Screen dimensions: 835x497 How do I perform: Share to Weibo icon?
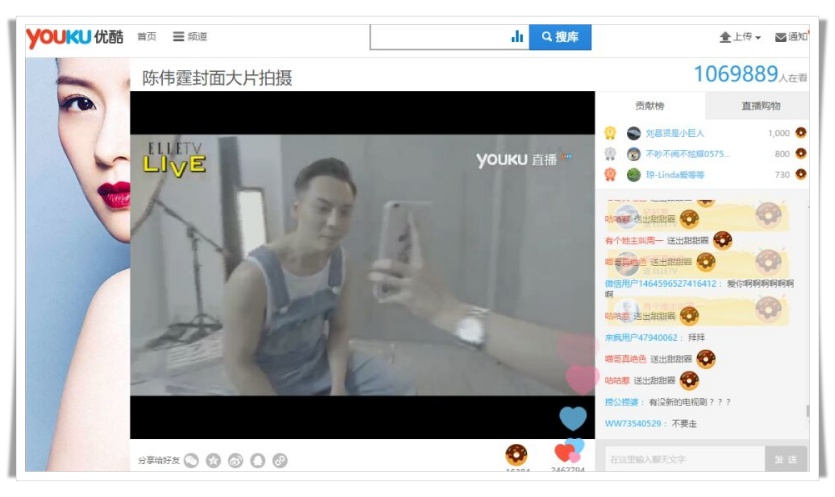pyautogui.click(x=235, y=460)
